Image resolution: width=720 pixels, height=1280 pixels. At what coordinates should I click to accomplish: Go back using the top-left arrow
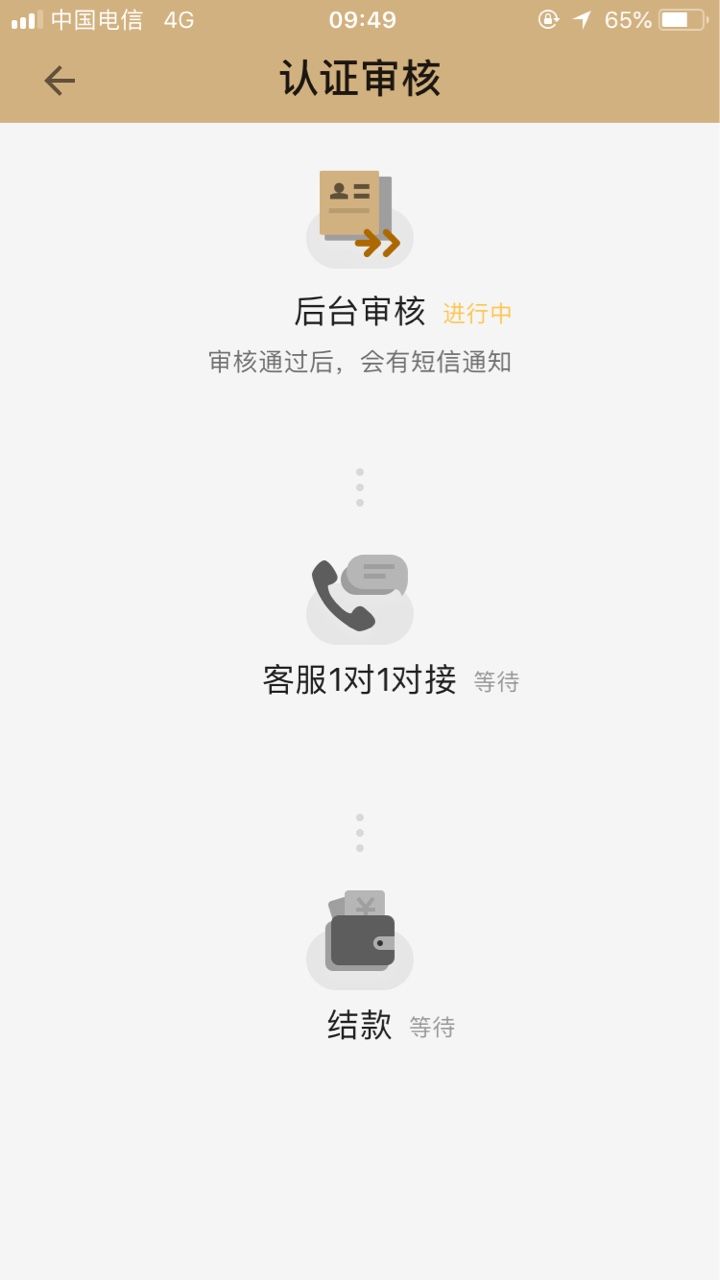[60, 81]
